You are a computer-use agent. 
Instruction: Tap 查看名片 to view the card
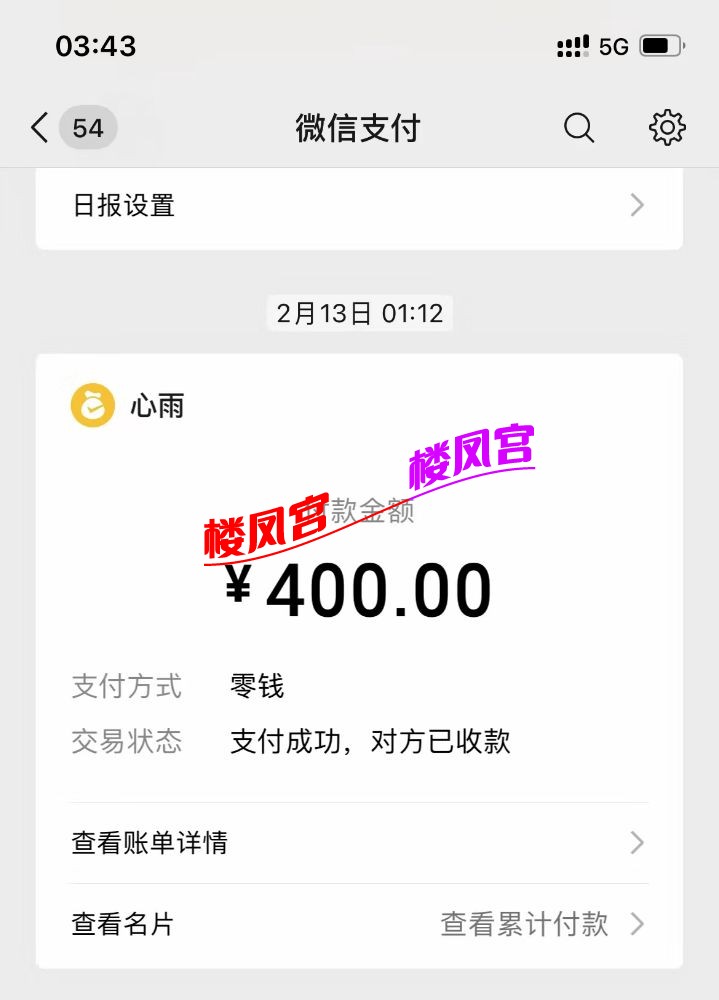click(x=123, y=924)
